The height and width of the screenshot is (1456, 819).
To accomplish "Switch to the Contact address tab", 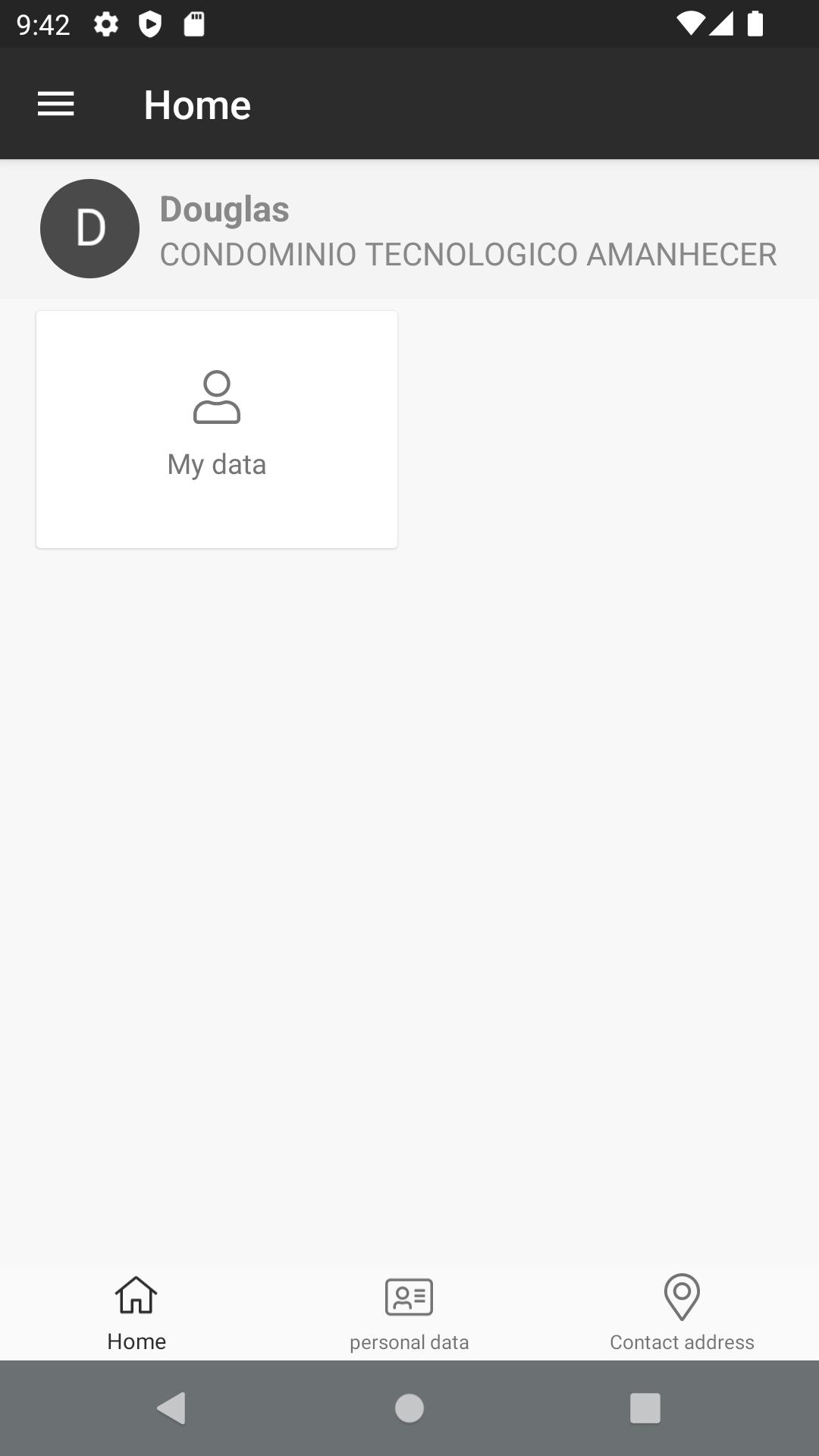I will pos(682,1313).
